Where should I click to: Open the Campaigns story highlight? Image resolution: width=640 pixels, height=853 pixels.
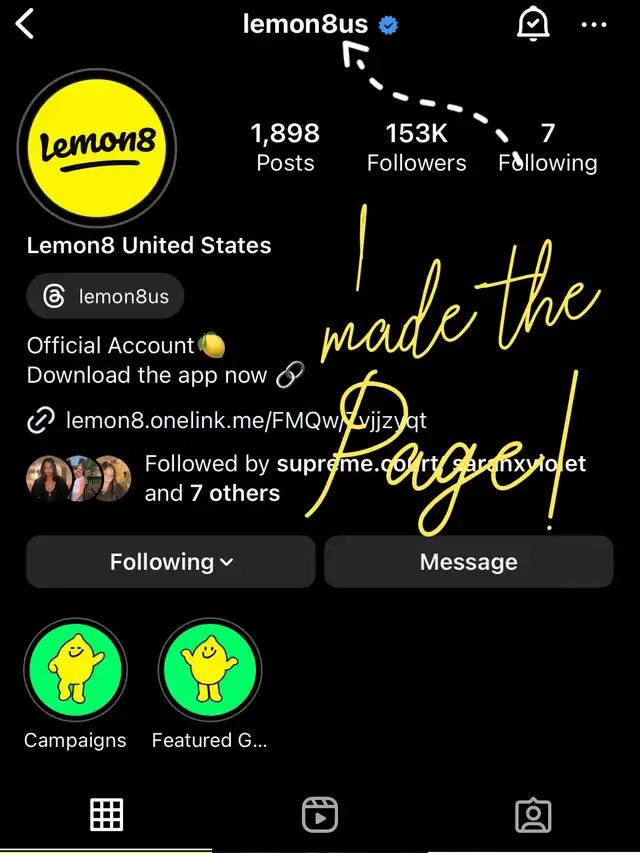click(x=75, y=670)
